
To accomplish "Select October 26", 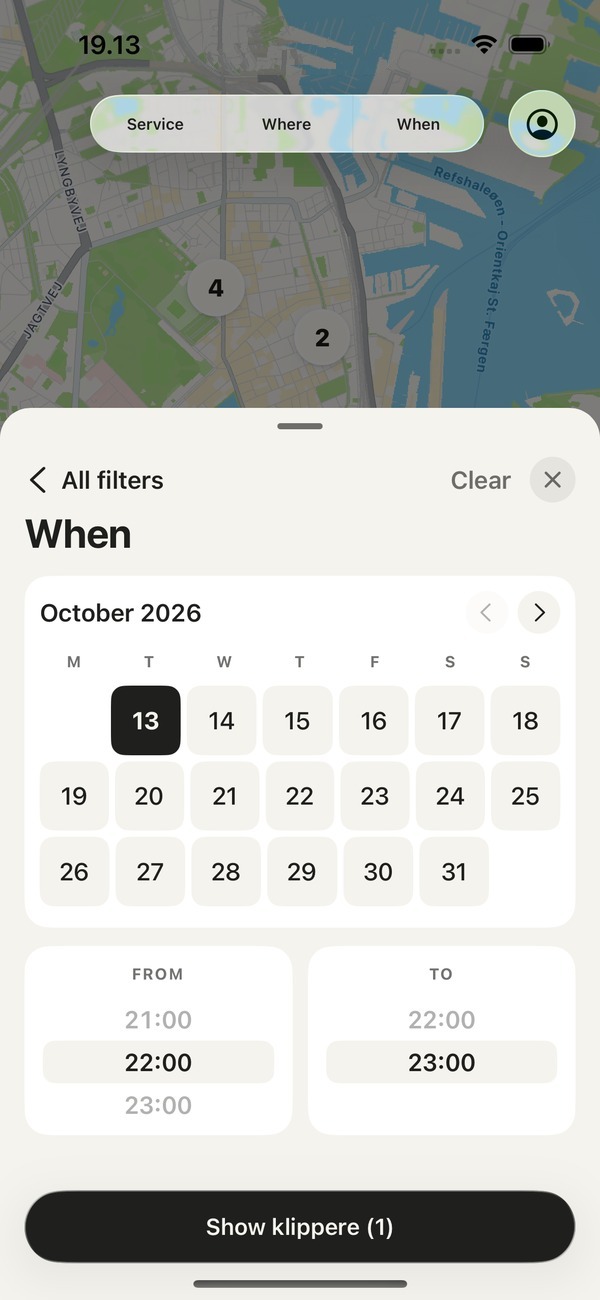I will pos(74,872).
